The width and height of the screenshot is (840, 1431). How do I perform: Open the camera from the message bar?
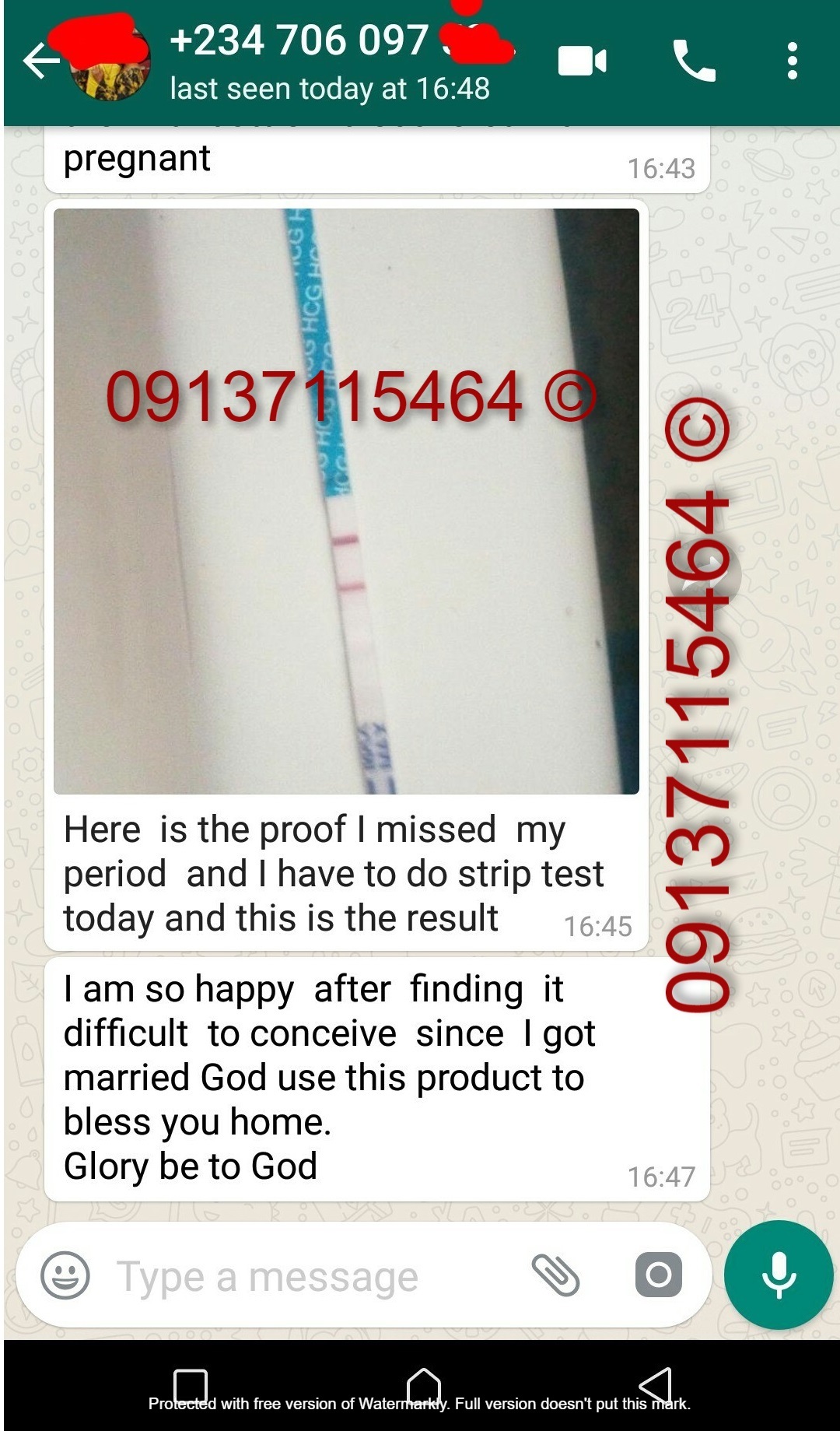[658, 1275]
